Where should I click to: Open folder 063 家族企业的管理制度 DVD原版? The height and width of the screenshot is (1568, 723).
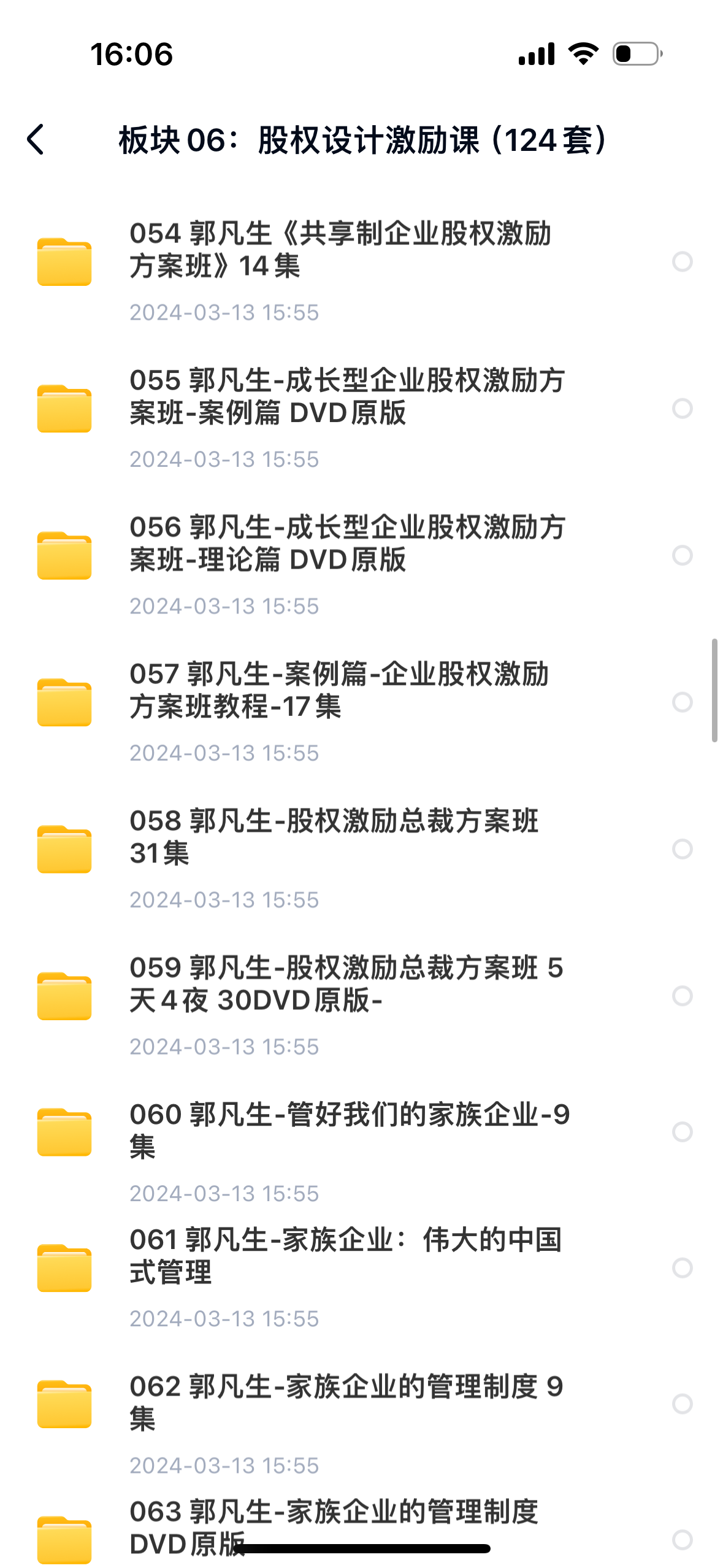click(334, 1528)
